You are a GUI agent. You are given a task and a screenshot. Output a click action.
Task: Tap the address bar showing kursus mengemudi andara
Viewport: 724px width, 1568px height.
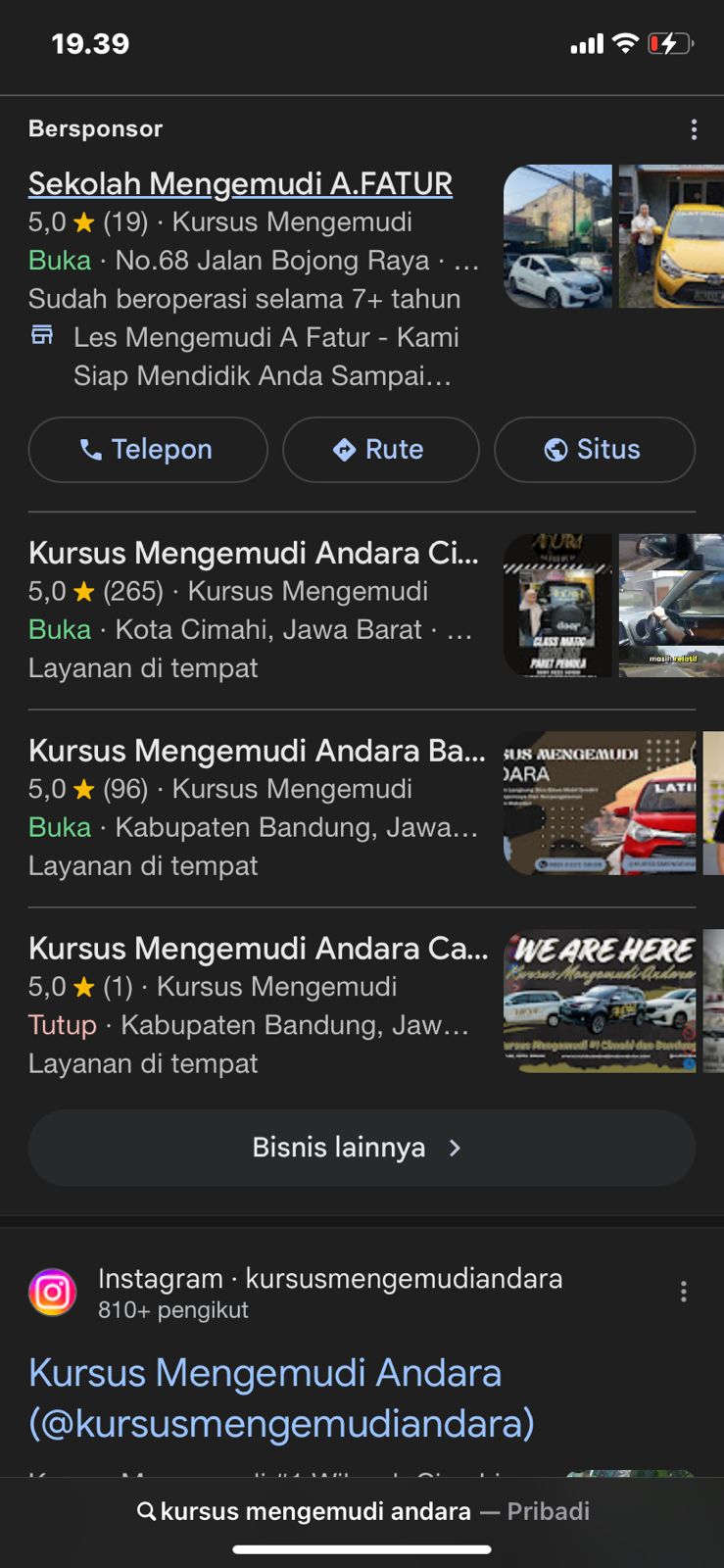[x=362, y=1511]
